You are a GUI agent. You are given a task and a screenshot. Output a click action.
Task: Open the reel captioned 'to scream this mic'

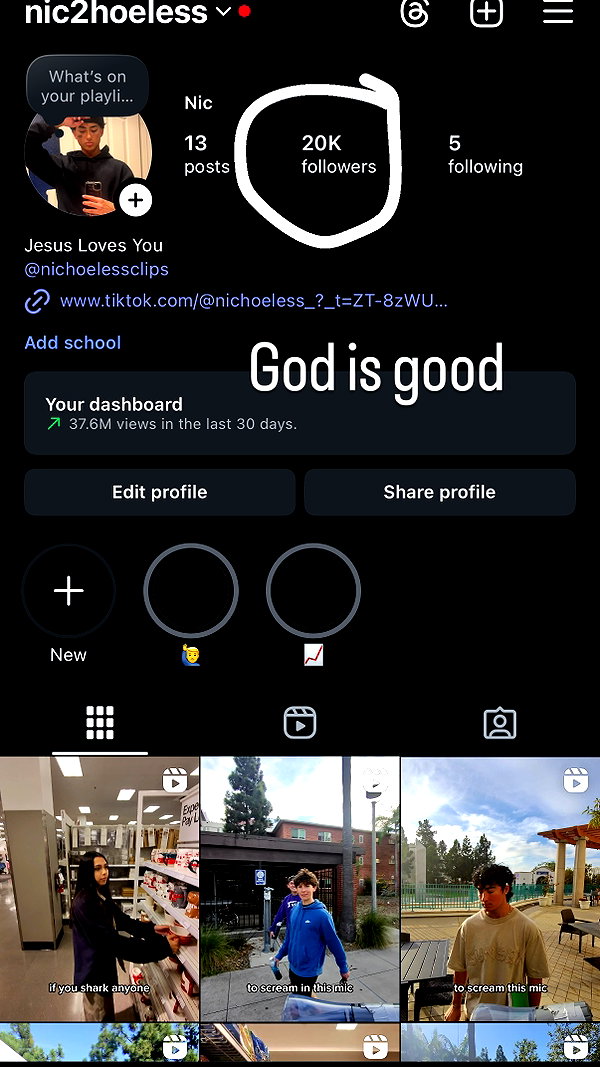point(501,889)
